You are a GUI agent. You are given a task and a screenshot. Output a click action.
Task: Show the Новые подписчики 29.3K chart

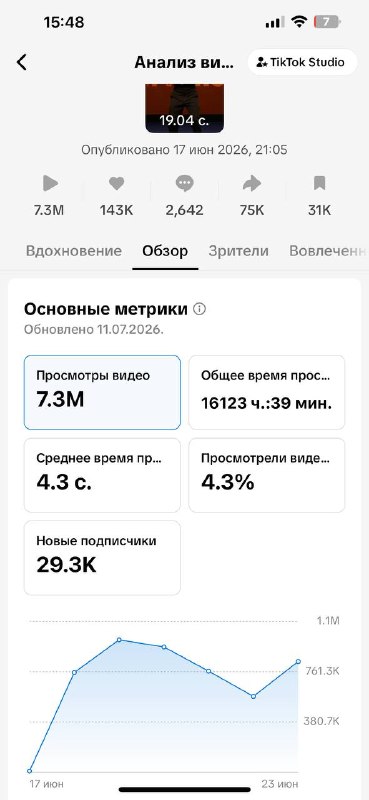coord(102,558)
